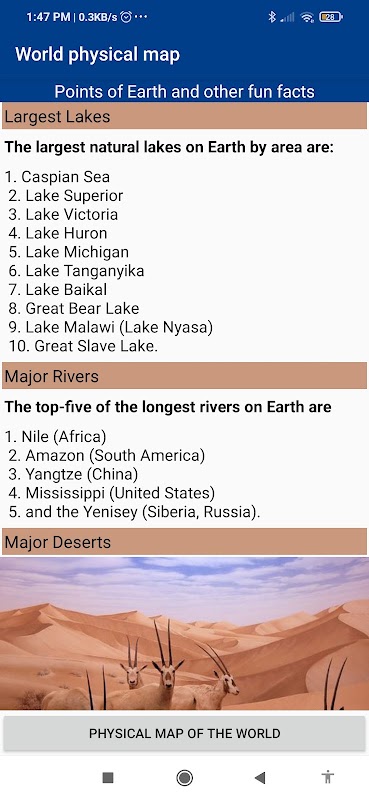The width and height of the screenshot is (369, 800).
Task: Open the Physical Map of the World button
Action: click(184, 733)
